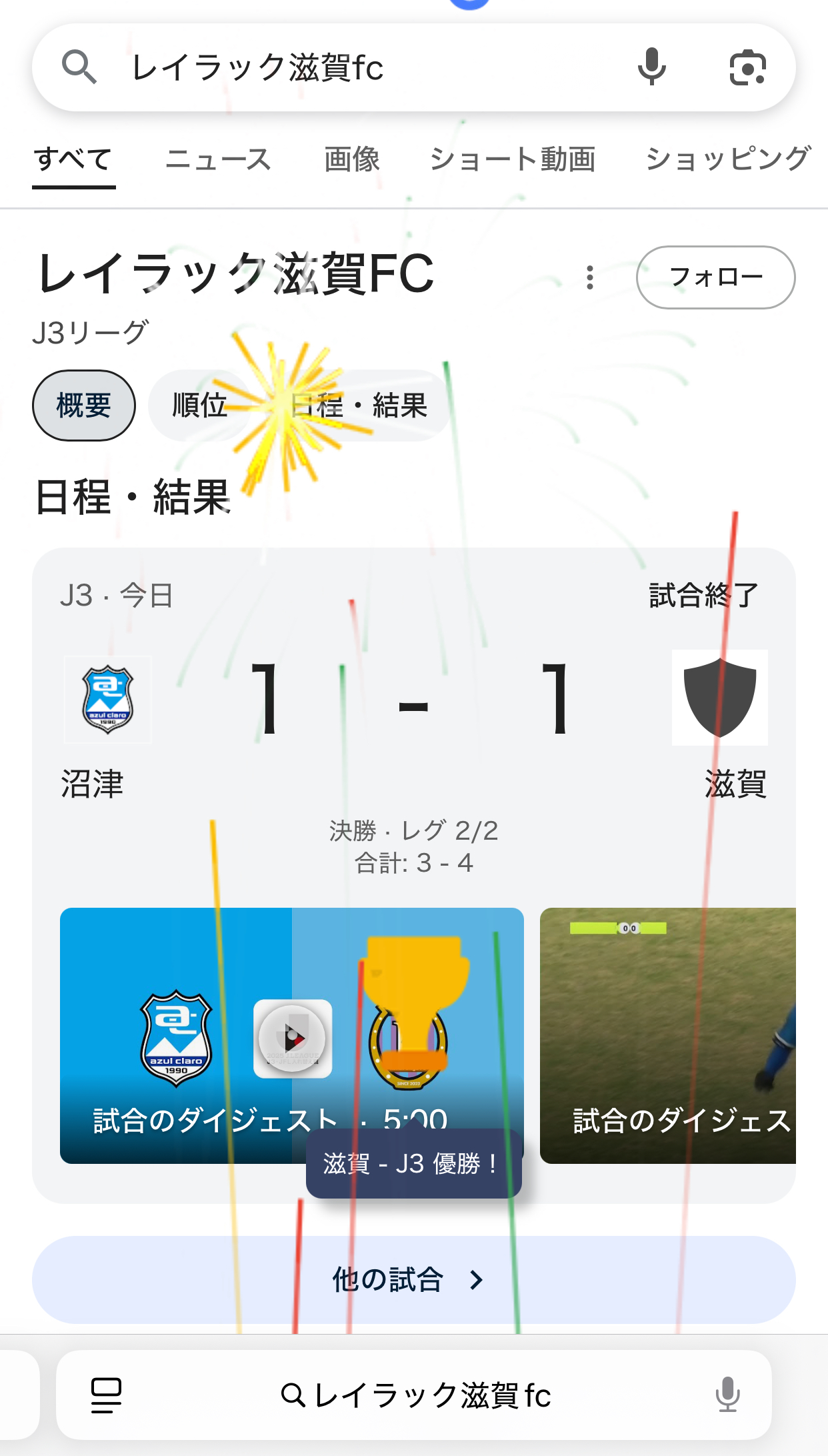Show standings via the 順位 chip

tap(199, 406)
